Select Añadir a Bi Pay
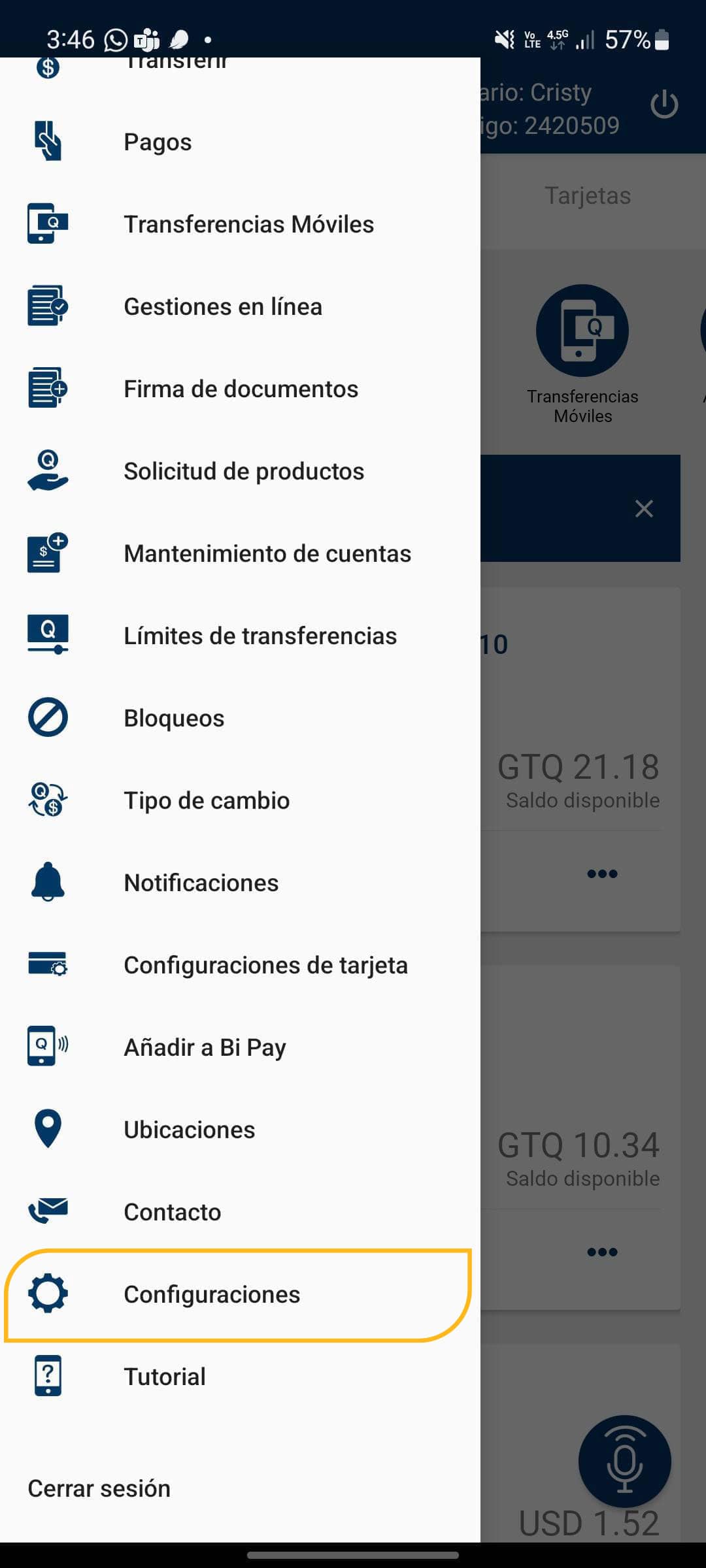 tap(205, 1047)
